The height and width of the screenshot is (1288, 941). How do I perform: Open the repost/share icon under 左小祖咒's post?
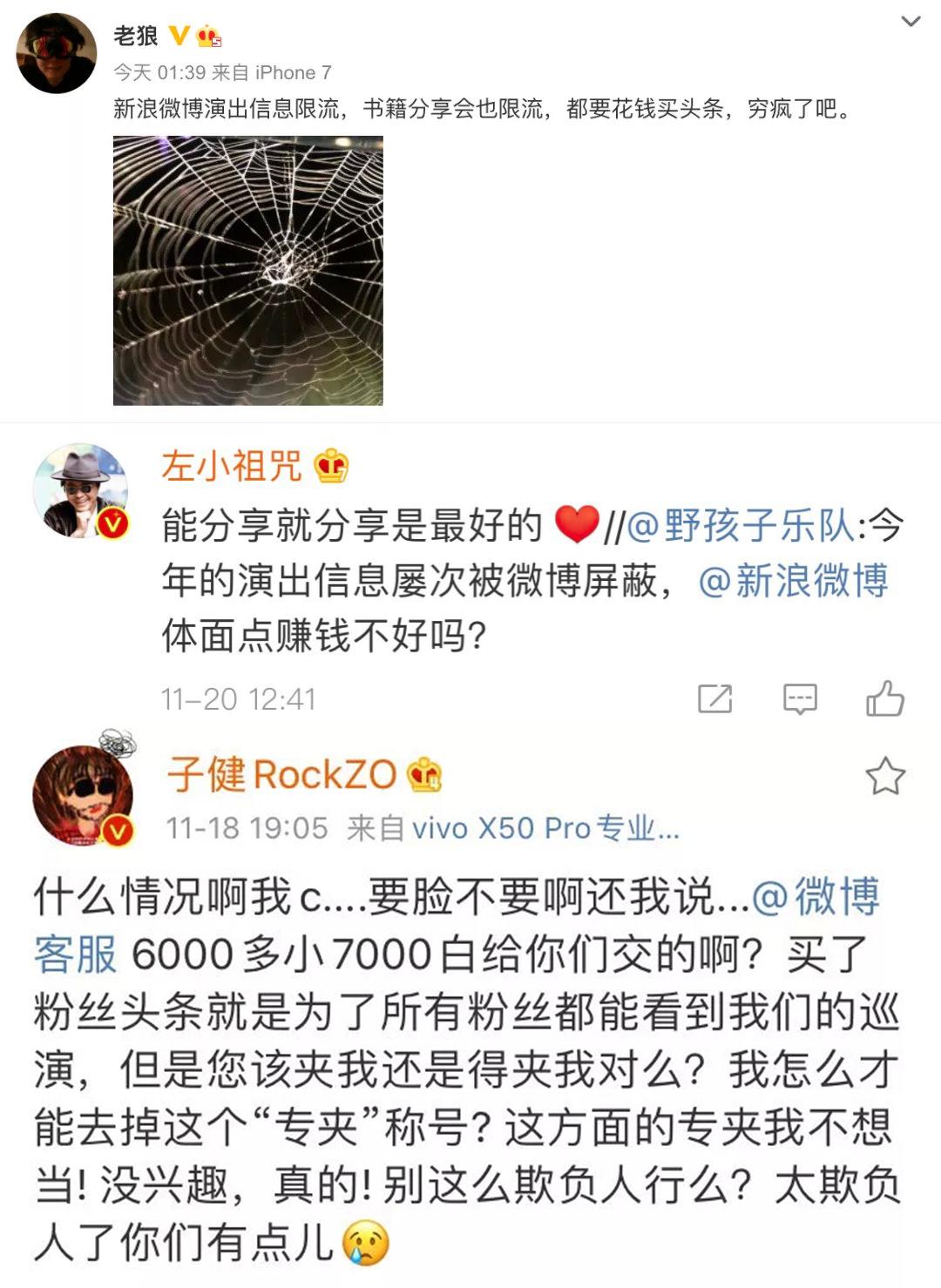pos(714,698)
